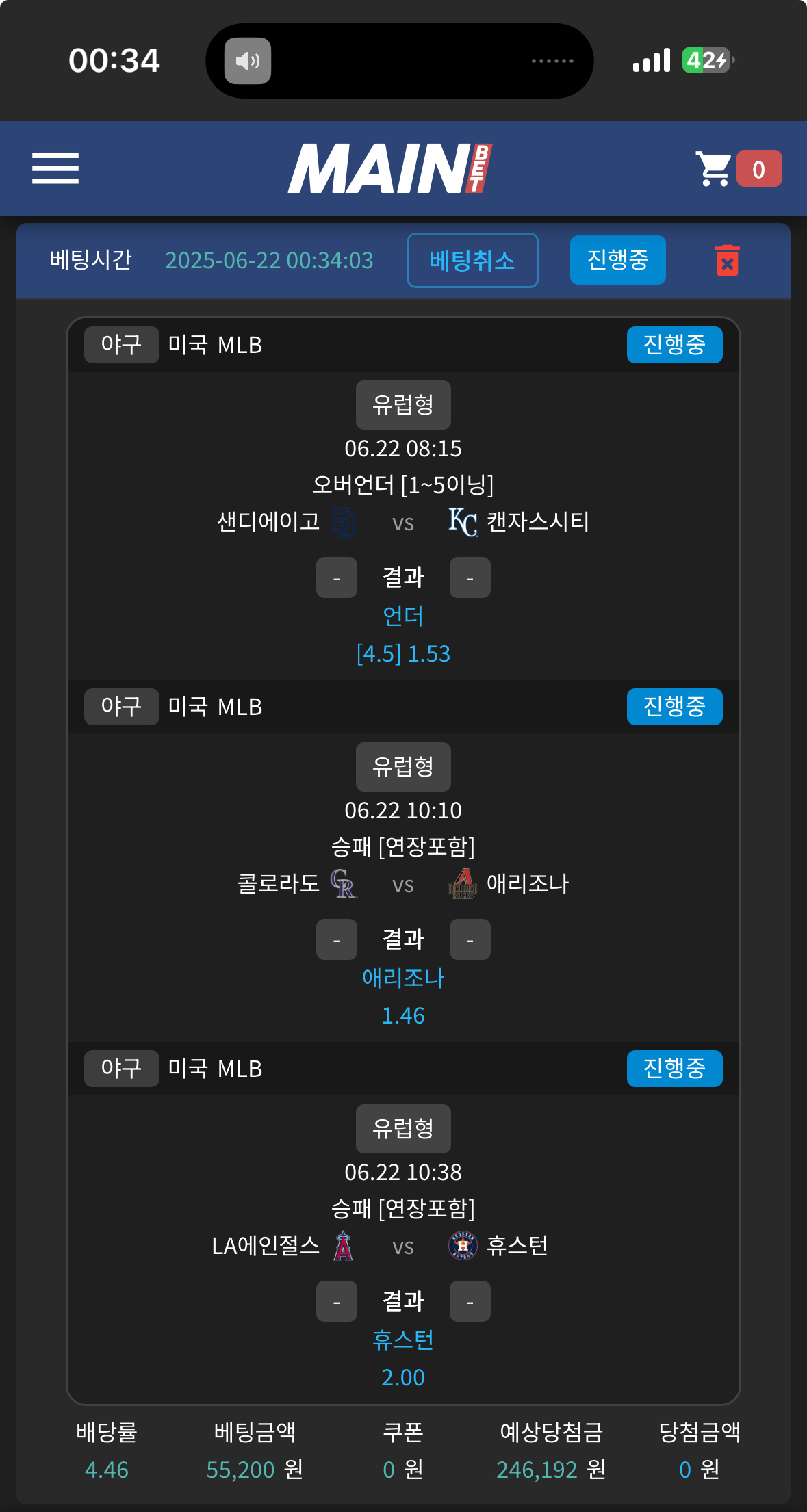The image size is (807, 1512).
Task: Delete this bet slip with trash icon
Action: [727, 261]
